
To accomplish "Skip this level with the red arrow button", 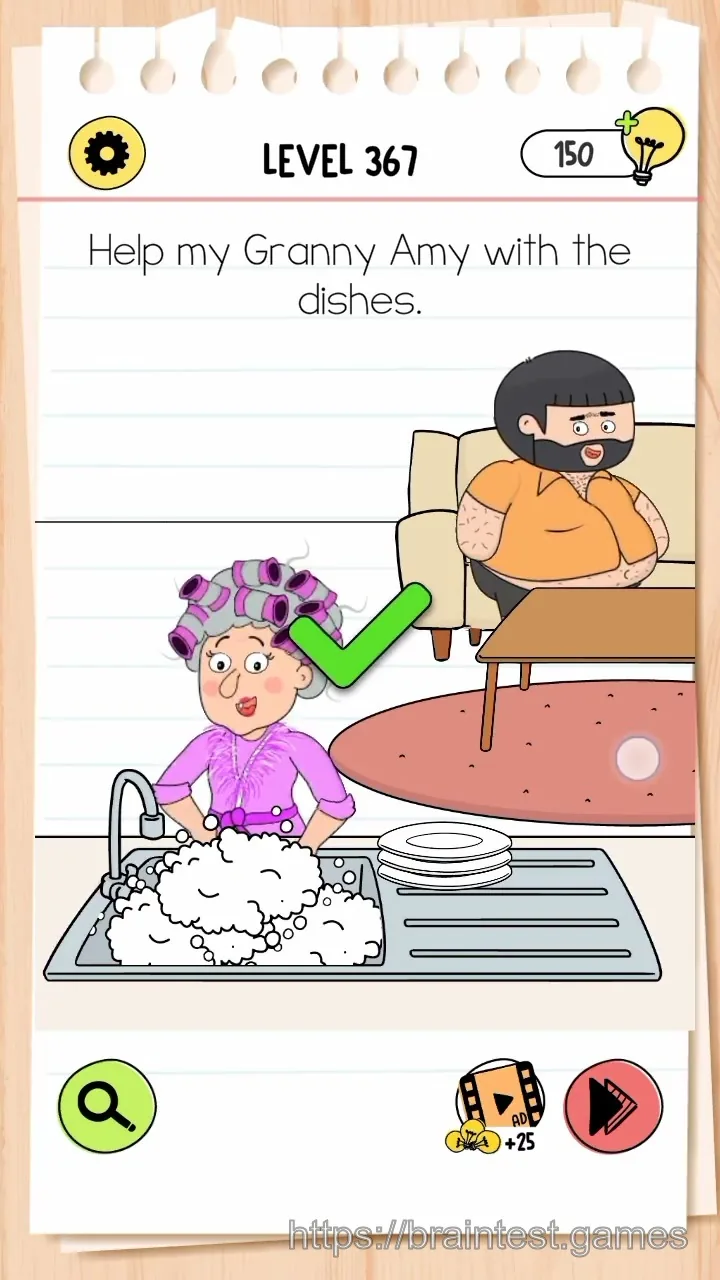I will pos(613,1106).
